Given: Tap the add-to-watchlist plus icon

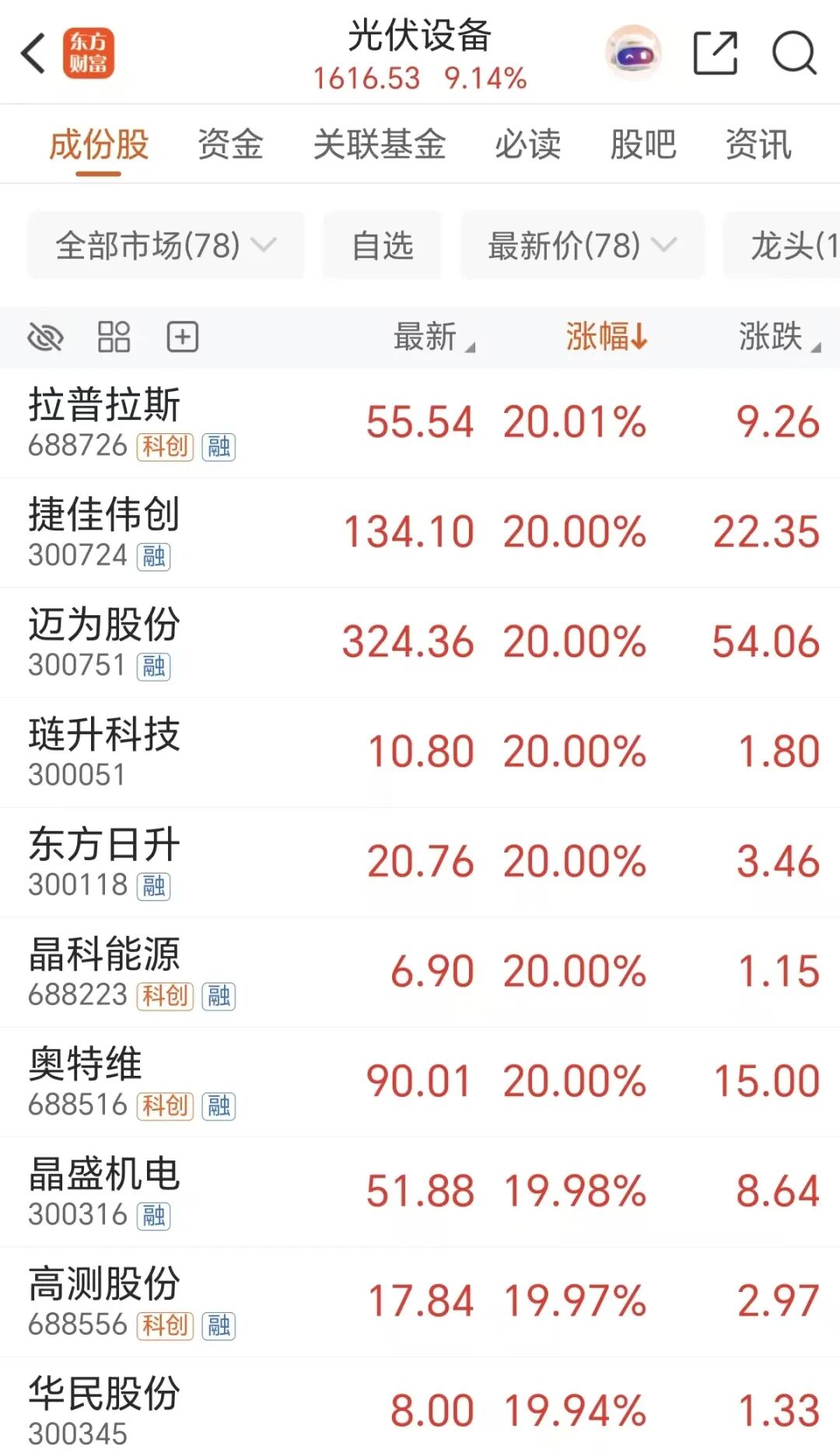Looking at the screenshot, I should 183,338.
